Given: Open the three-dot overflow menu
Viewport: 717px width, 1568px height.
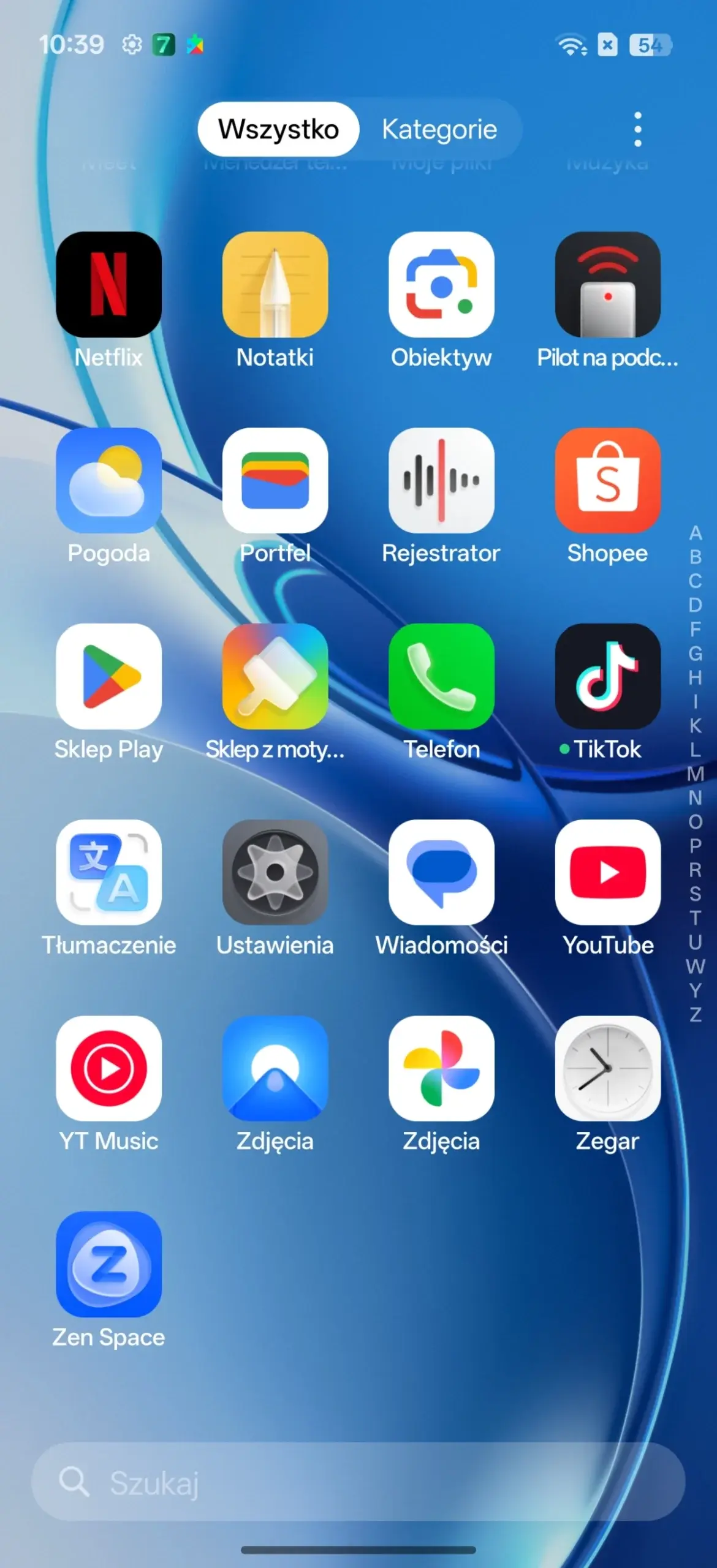Looking at the screenshot, I should click(x=637, y=130).
